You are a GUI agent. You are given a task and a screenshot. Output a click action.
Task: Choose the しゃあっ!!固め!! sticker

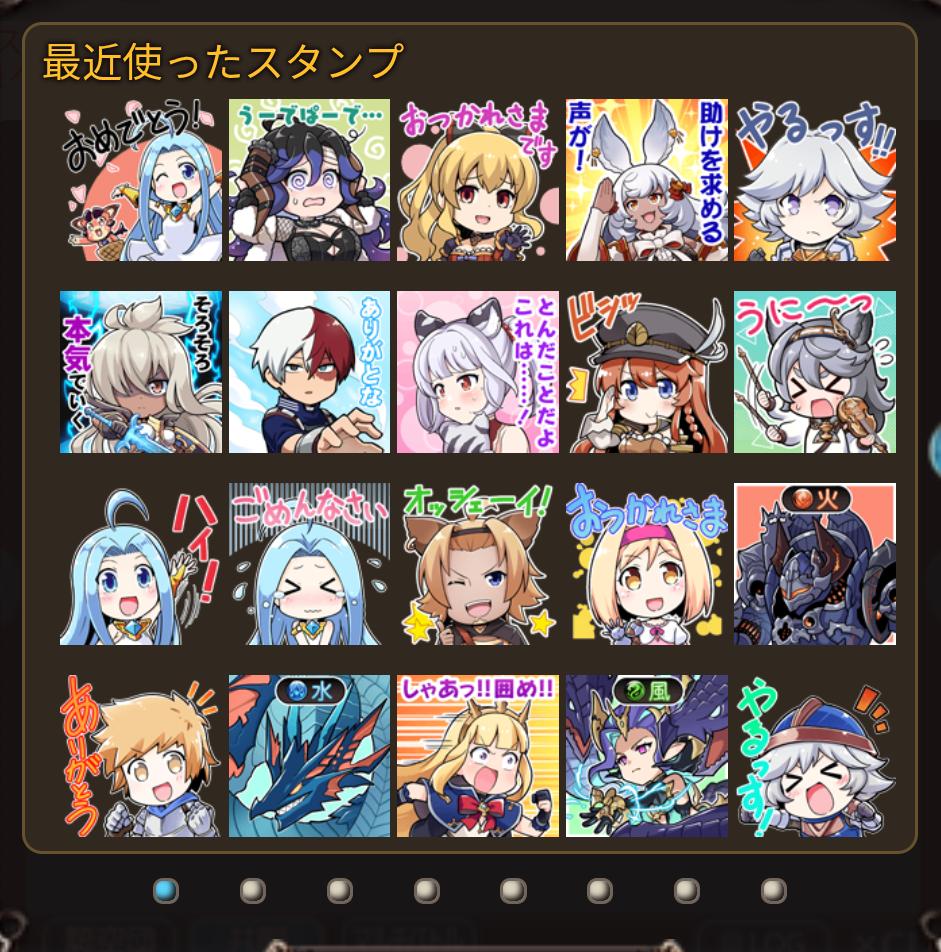tap(478, 756)
